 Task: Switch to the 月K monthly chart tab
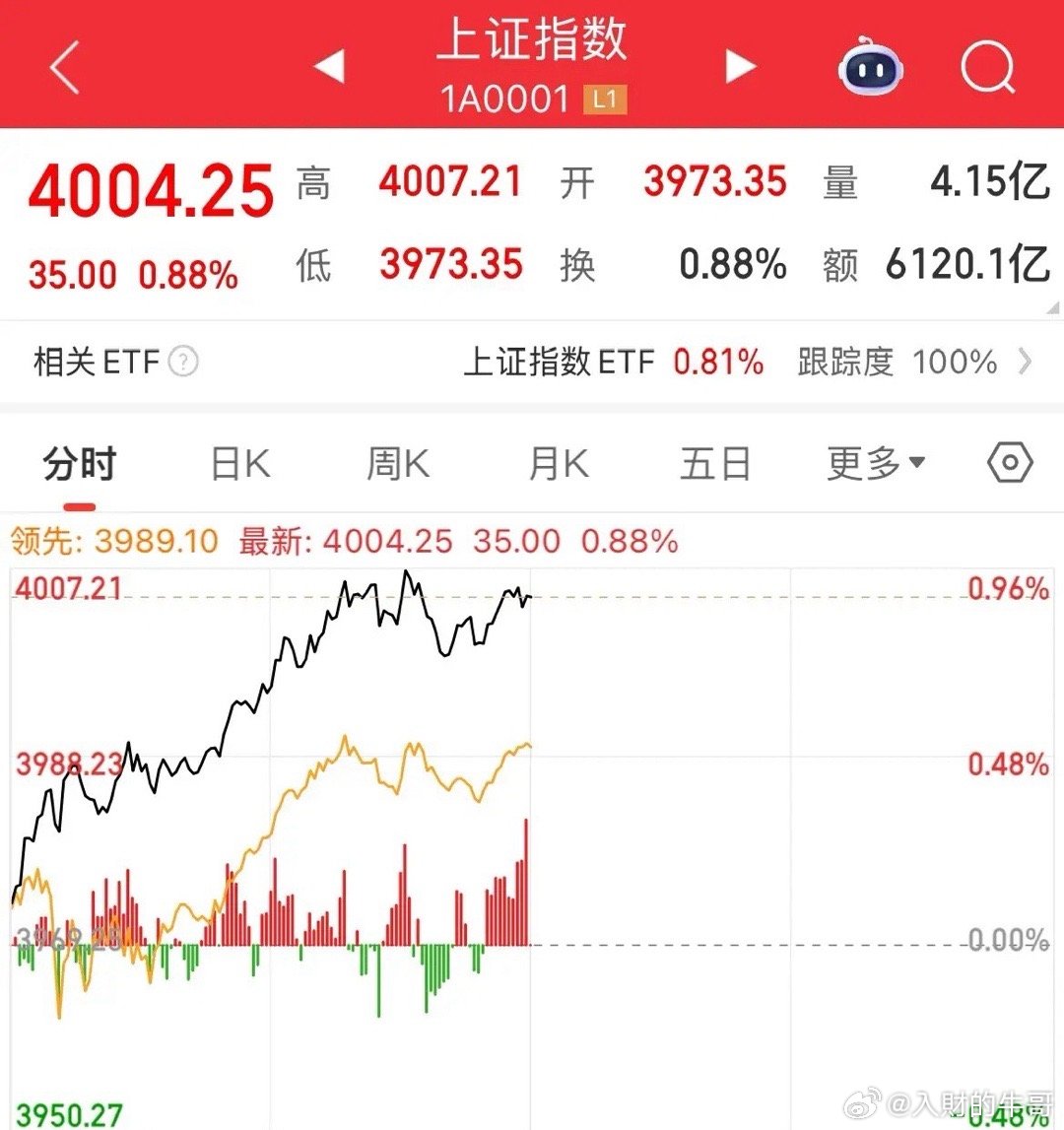click(x=556, y=461)
